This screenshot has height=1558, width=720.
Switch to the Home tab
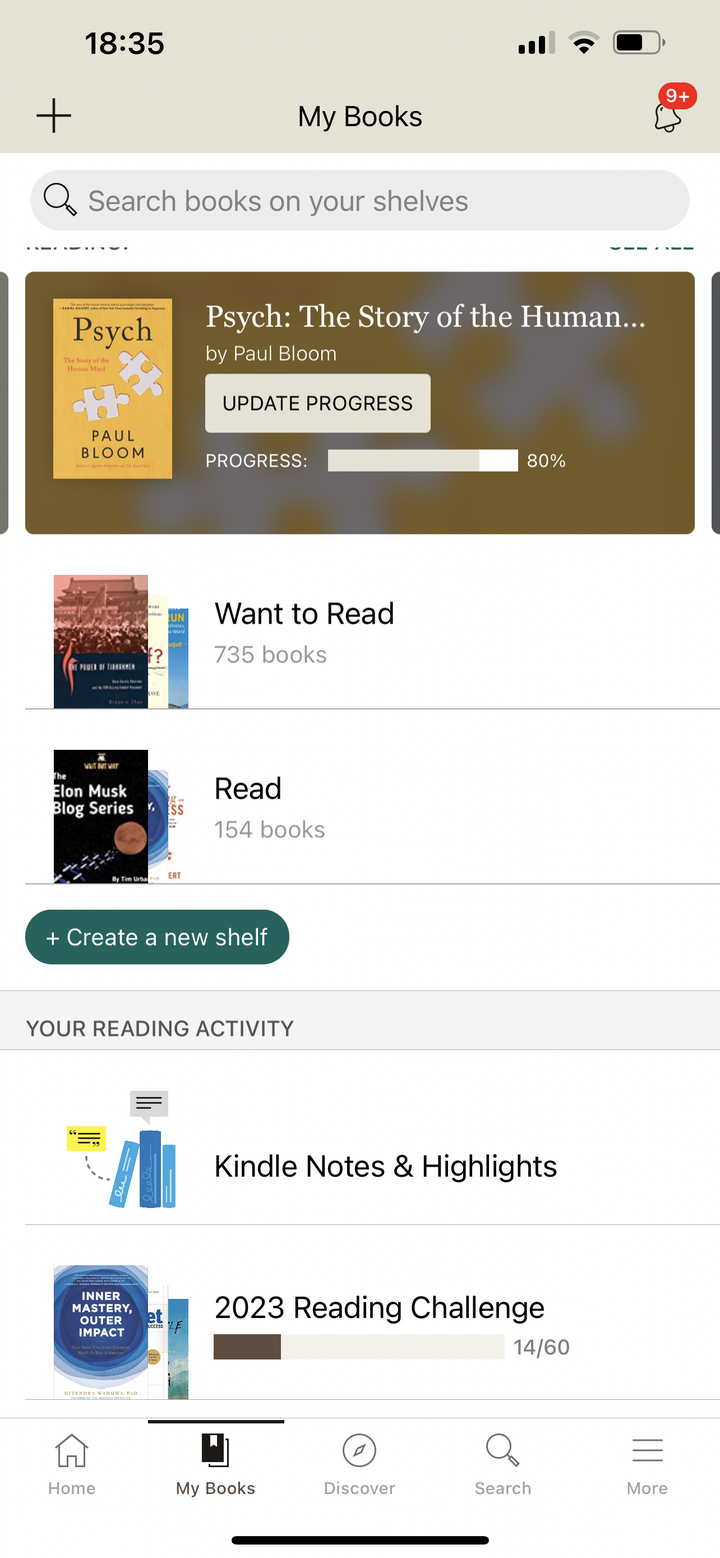click(x=71, y=1462)
